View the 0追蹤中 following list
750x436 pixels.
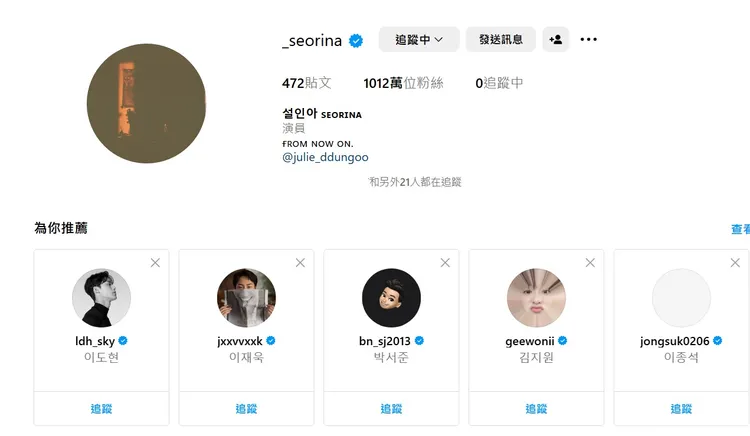(x=499, y=83)
